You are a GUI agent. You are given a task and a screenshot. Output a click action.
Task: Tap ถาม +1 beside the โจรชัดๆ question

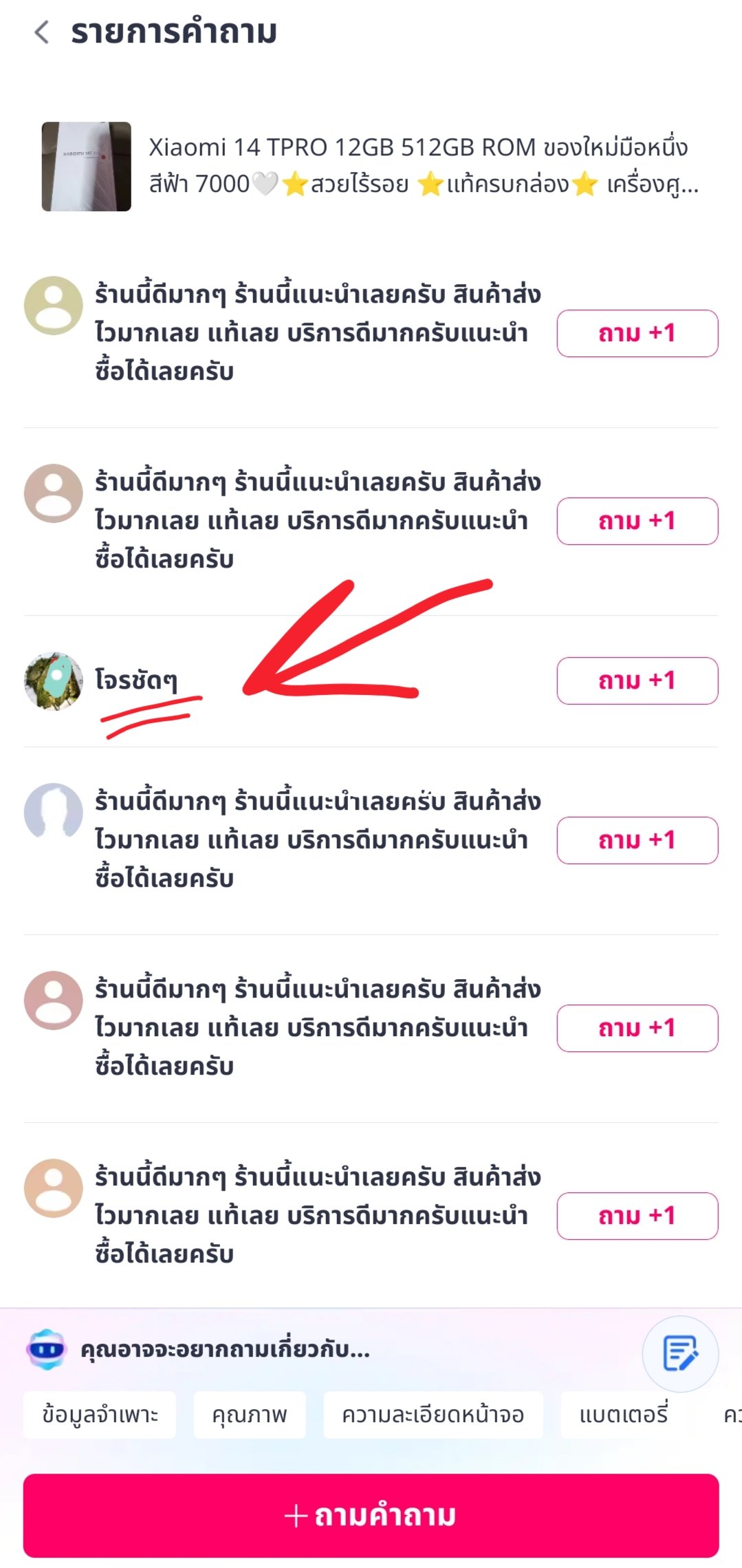click(637, 680)
